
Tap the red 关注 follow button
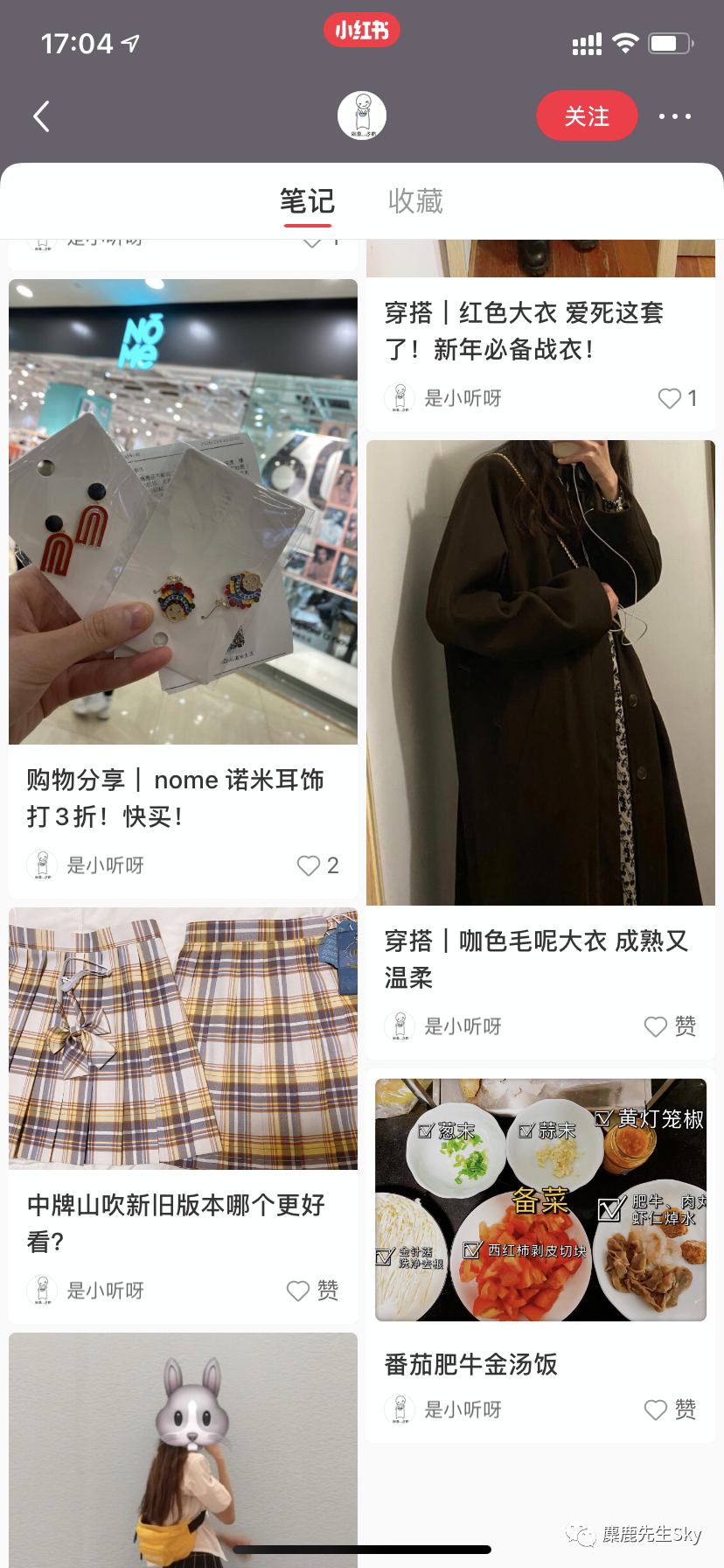(587, 115)
